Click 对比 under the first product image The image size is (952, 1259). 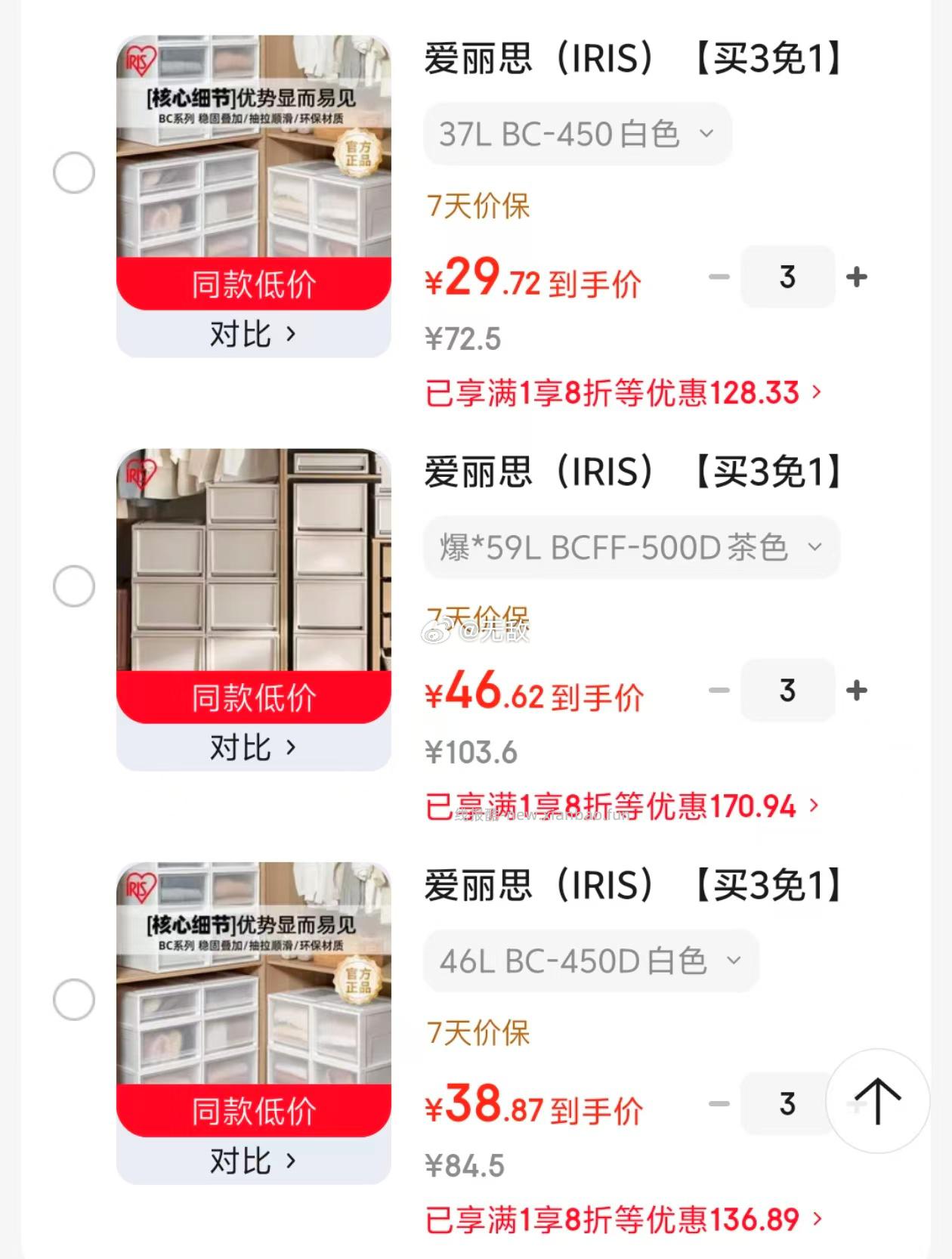click(x=252, y=333)
